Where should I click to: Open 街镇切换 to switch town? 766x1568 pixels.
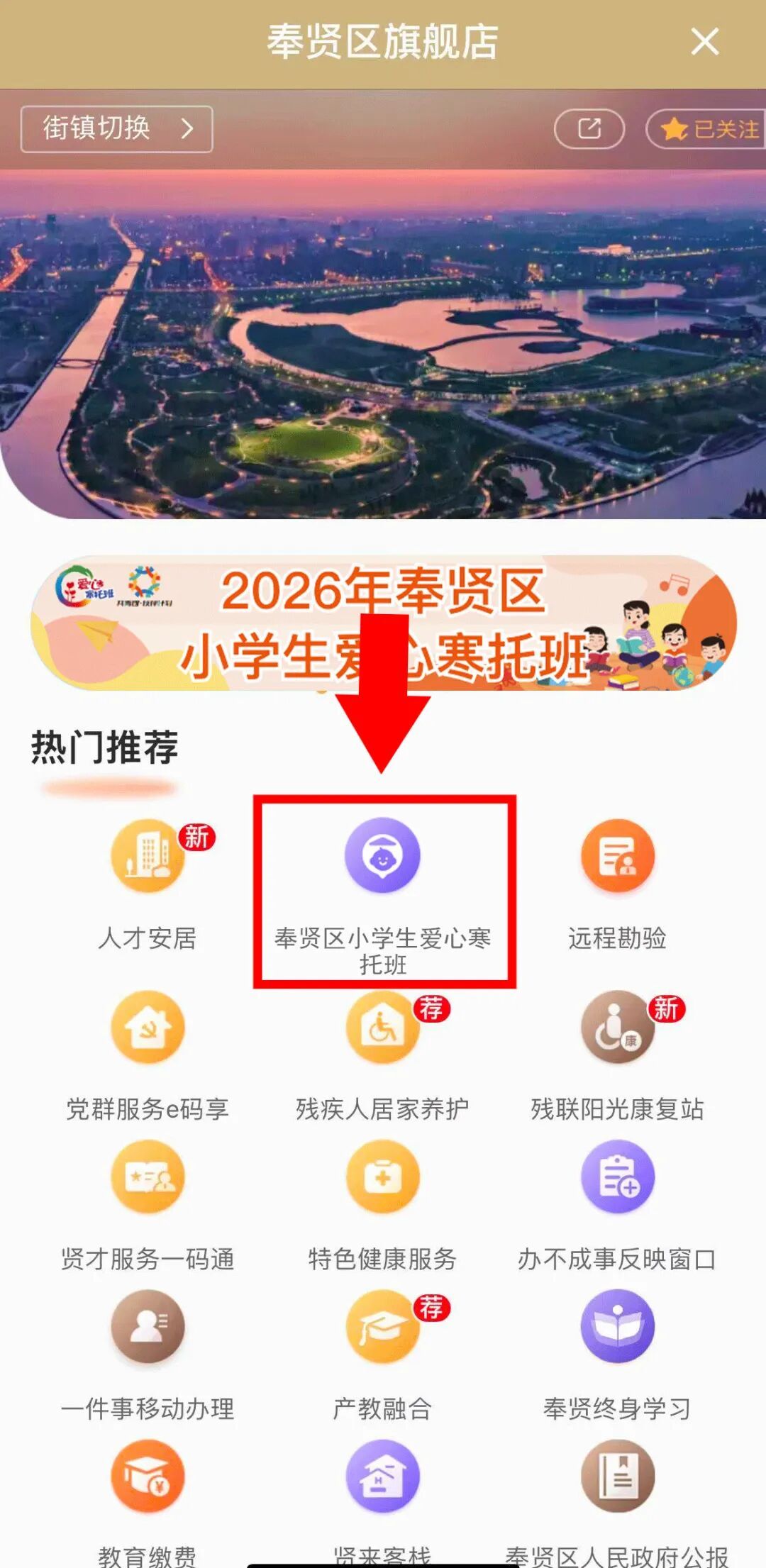click(117, 129)
